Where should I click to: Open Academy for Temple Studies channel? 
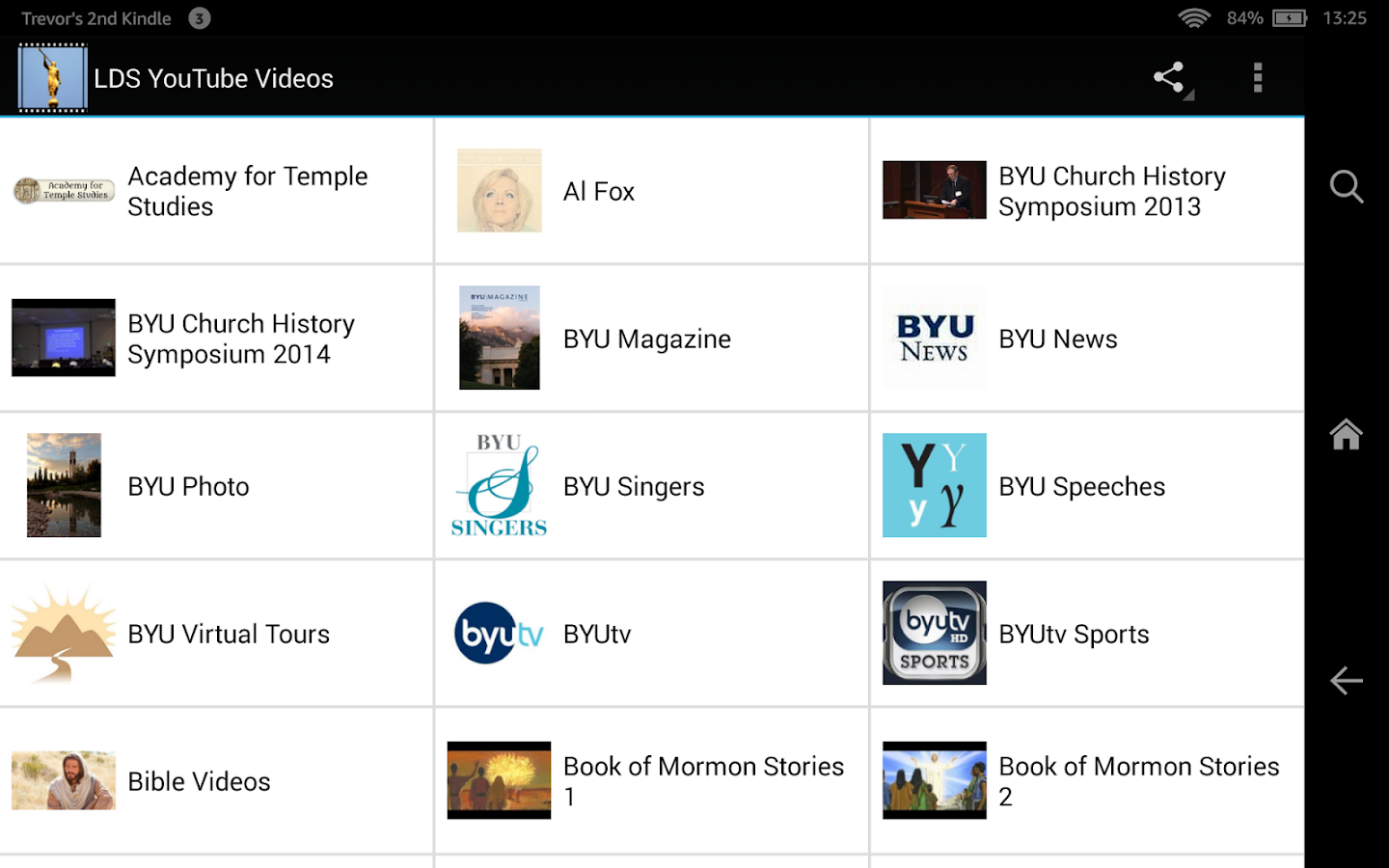pyautogui.click(x=217, y=191)
